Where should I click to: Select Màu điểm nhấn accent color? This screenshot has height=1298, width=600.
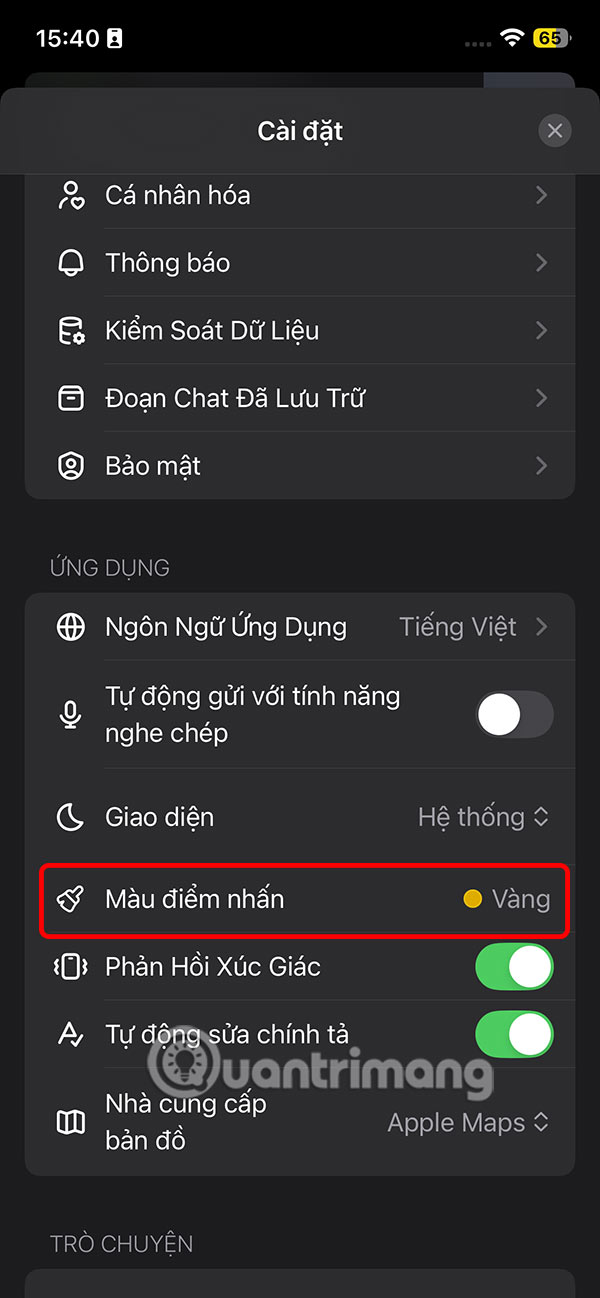[x=507, y=899]
